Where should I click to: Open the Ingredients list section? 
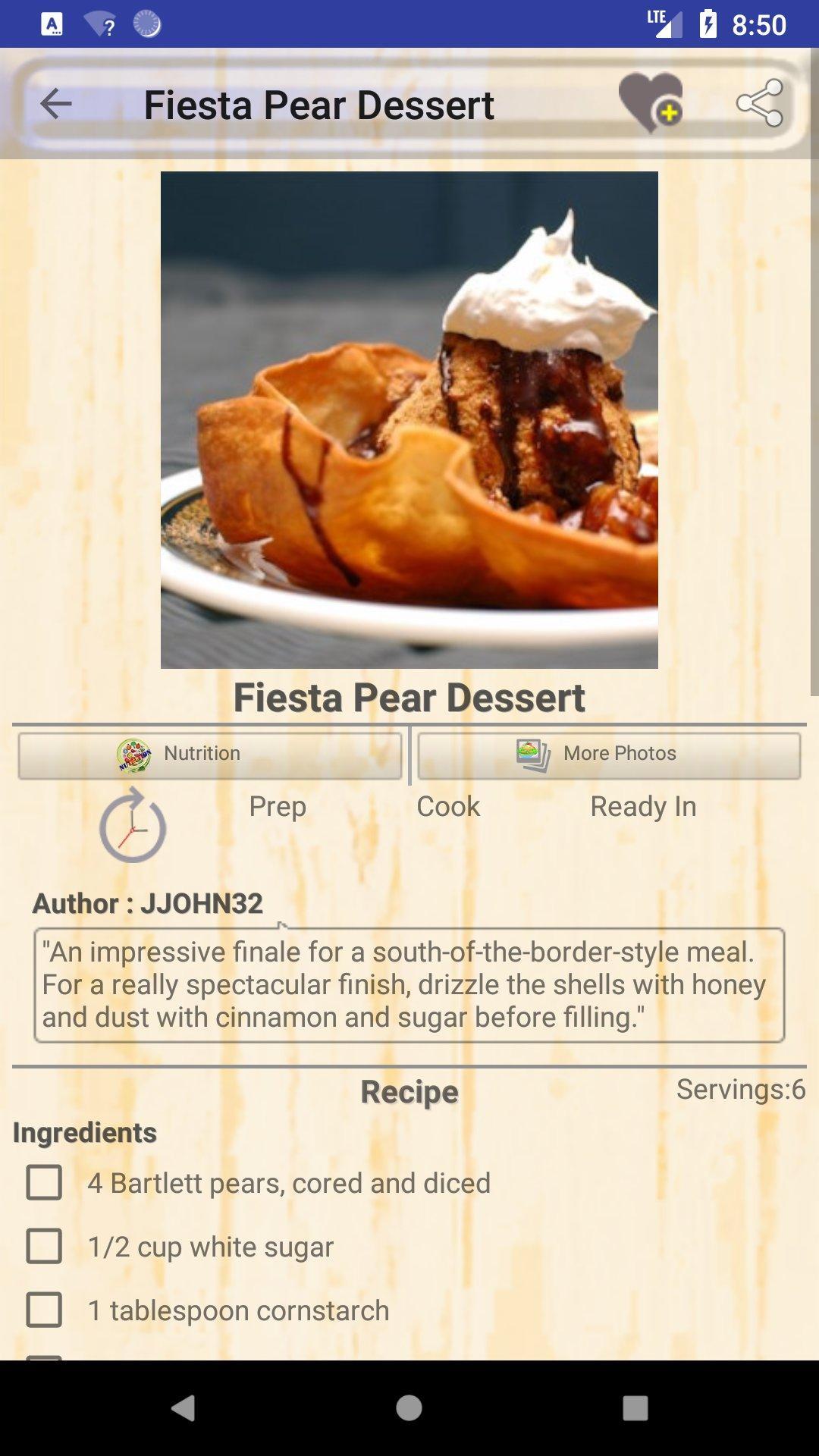click(83, 1134)
